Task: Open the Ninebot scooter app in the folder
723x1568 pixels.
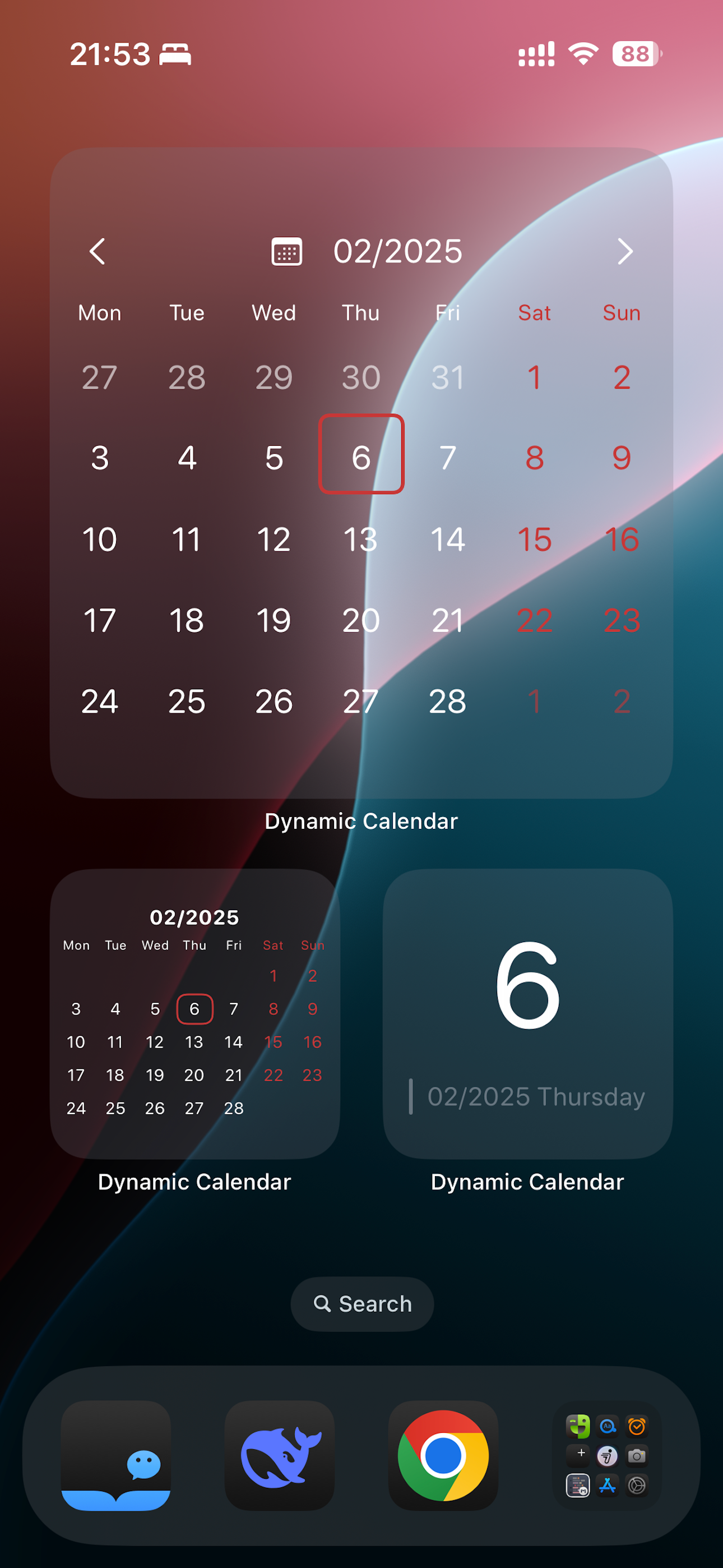Action: (608, 1455)
